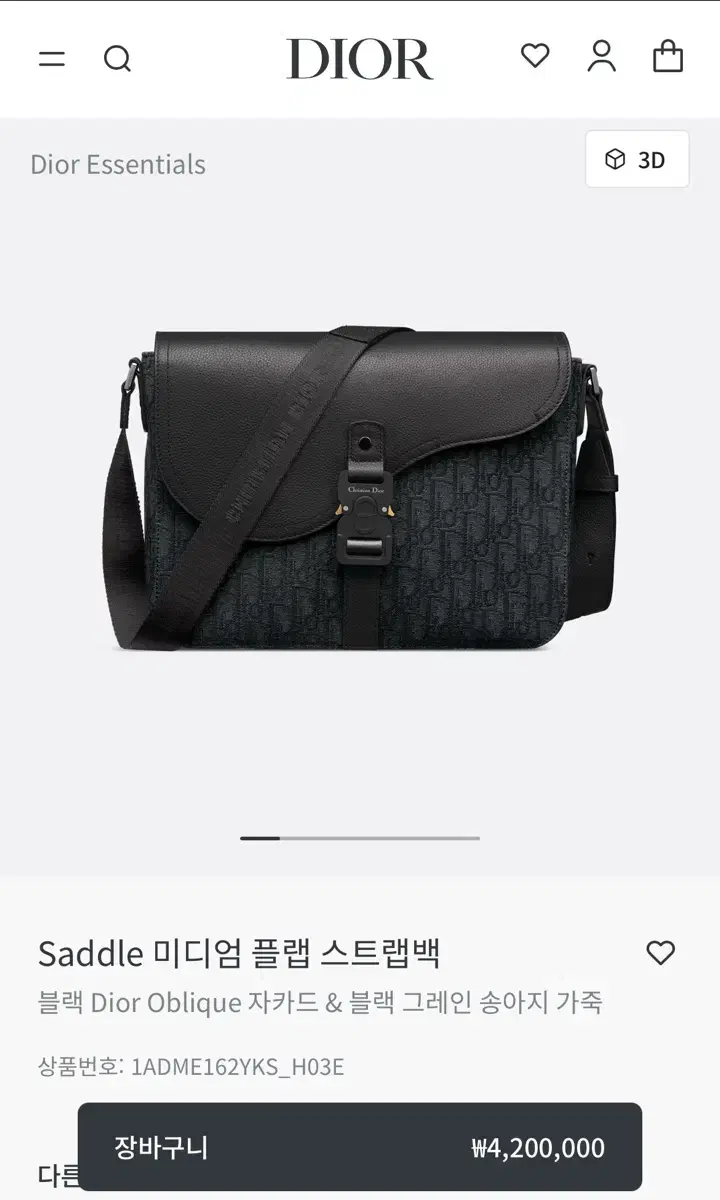Open the hamburger navigation menu
This screenshot has height=1200, width=720.
click(x=52, y=59)
